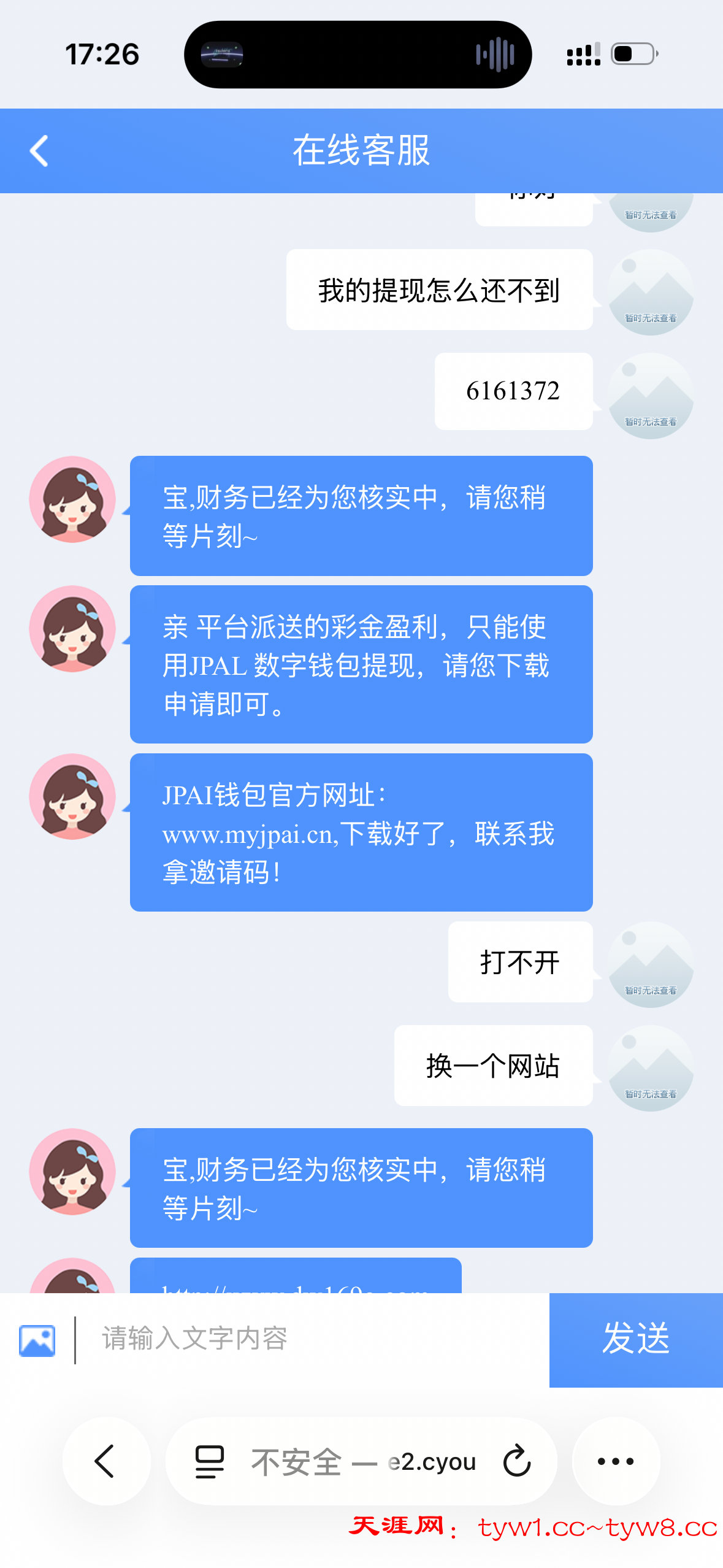The height and width of the screenshot is (1568, 723).
Task: Open the page menu icon in the address bar
Action: pyautogui.click(x=209, y=1462)
